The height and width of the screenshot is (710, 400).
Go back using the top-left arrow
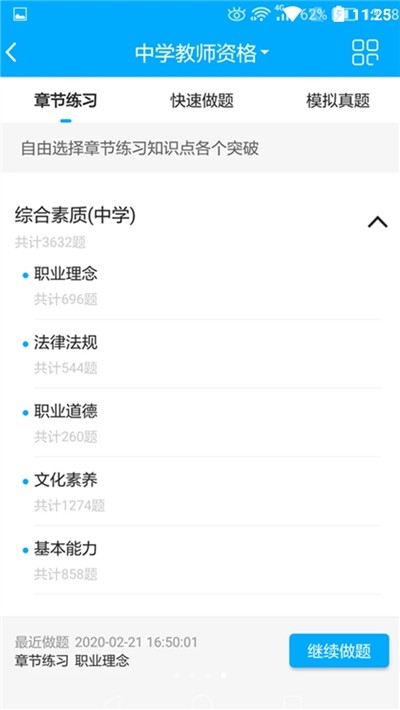pyautogui.click(x=11, y=53)
